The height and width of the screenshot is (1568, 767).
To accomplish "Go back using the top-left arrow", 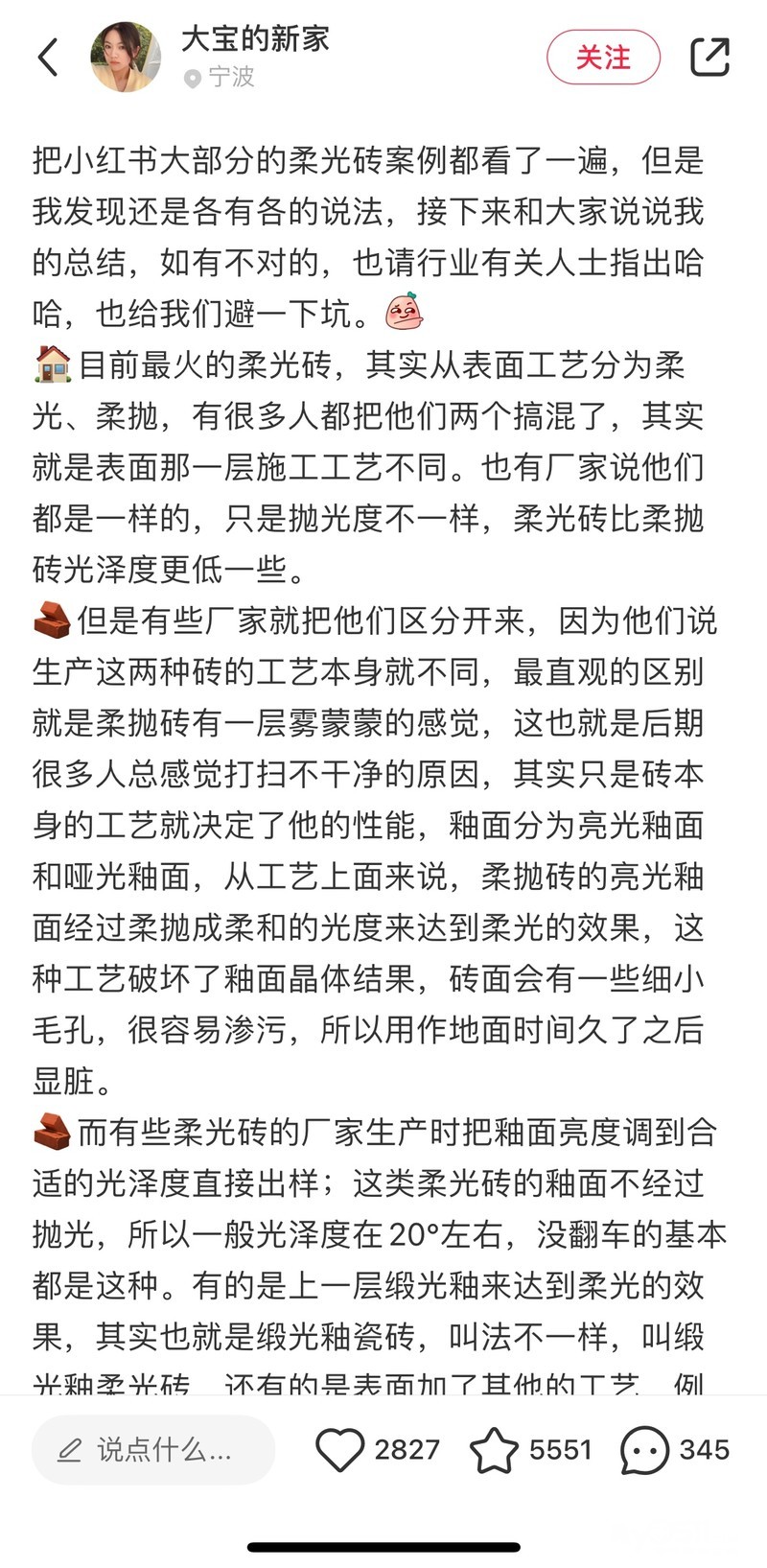I will pyautogui.click(x=48, y=58).
